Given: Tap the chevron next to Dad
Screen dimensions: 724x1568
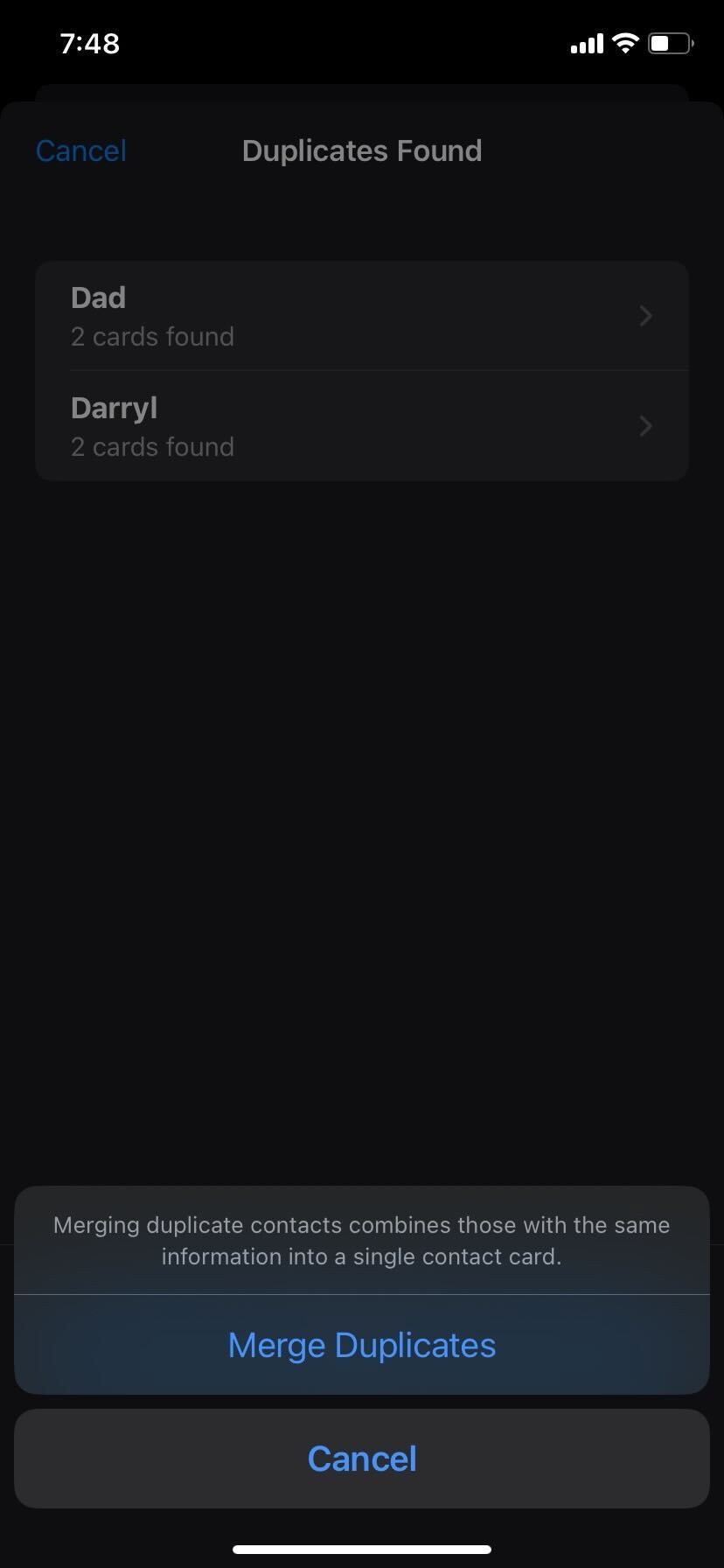Looking at the screenshot, I should [645, 316].
